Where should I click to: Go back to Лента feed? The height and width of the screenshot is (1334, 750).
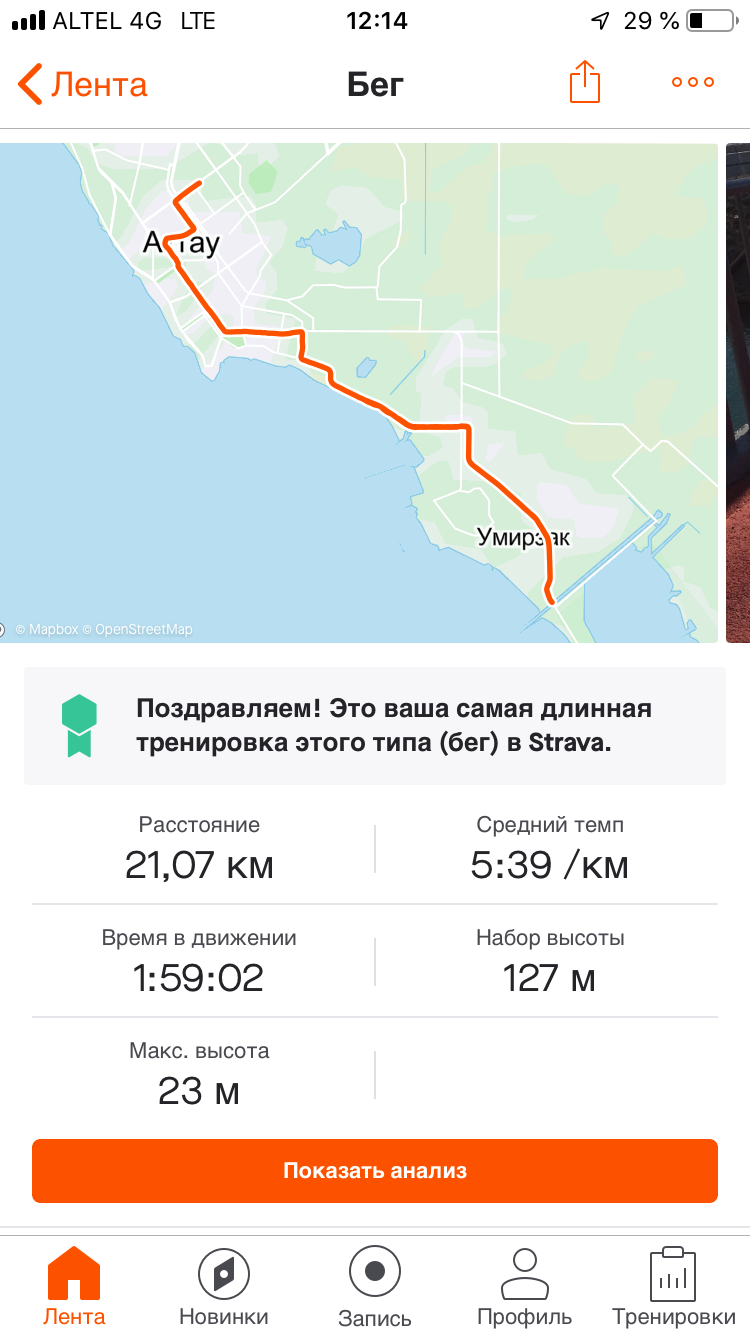(x=83, y=84)
